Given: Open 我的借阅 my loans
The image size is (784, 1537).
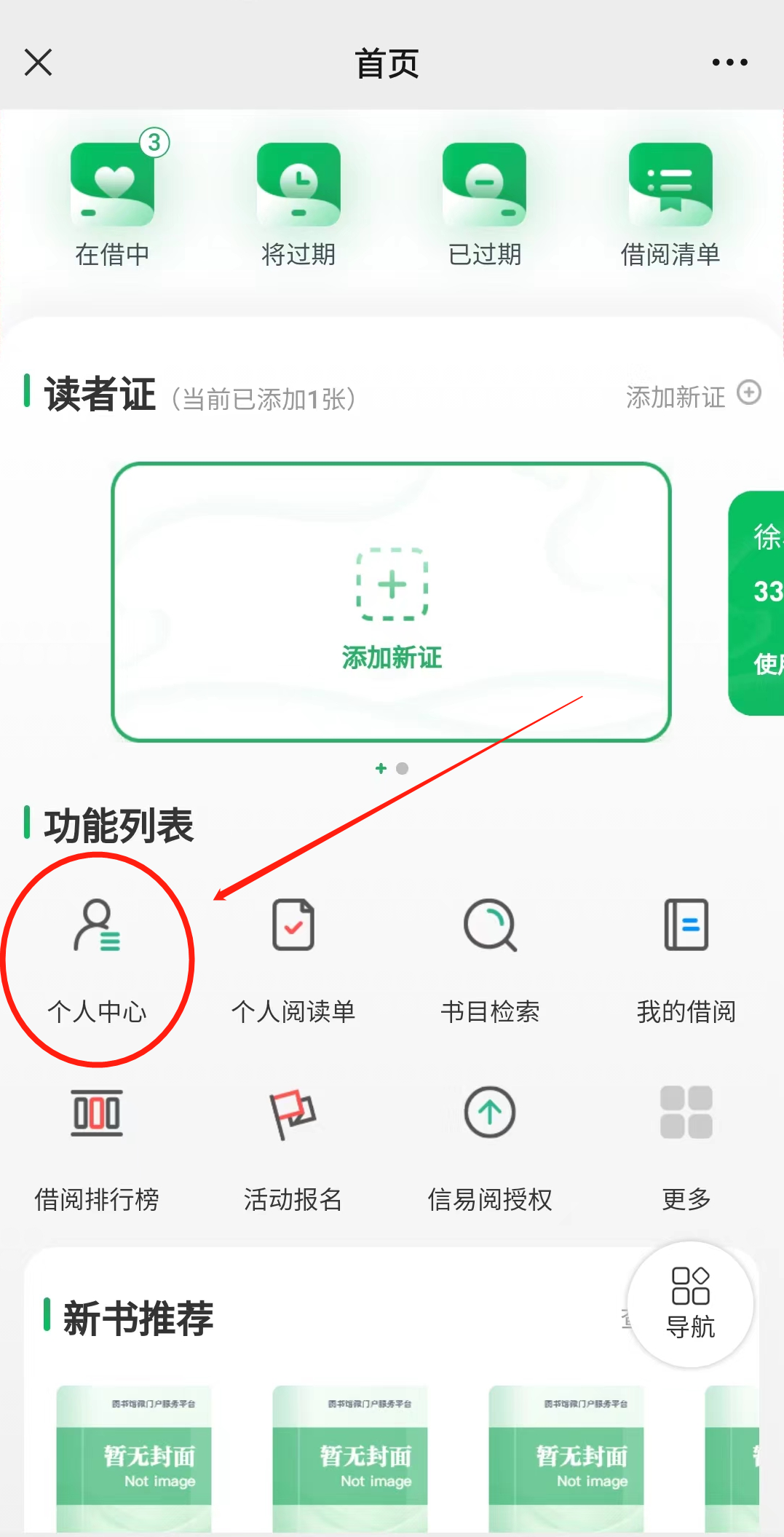Looking at the screenshot, I should pos(686,957).
